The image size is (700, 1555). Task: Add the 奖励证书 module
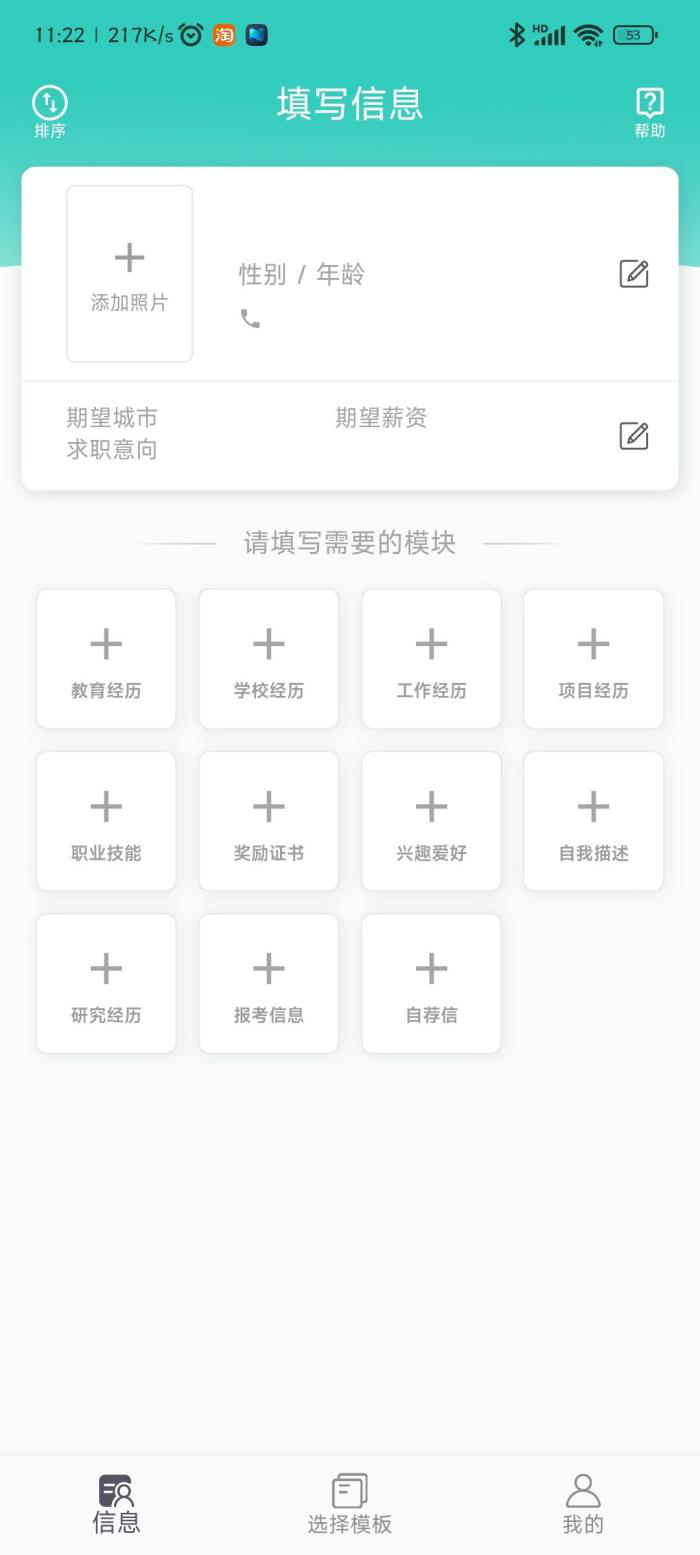tap(268, 821)
